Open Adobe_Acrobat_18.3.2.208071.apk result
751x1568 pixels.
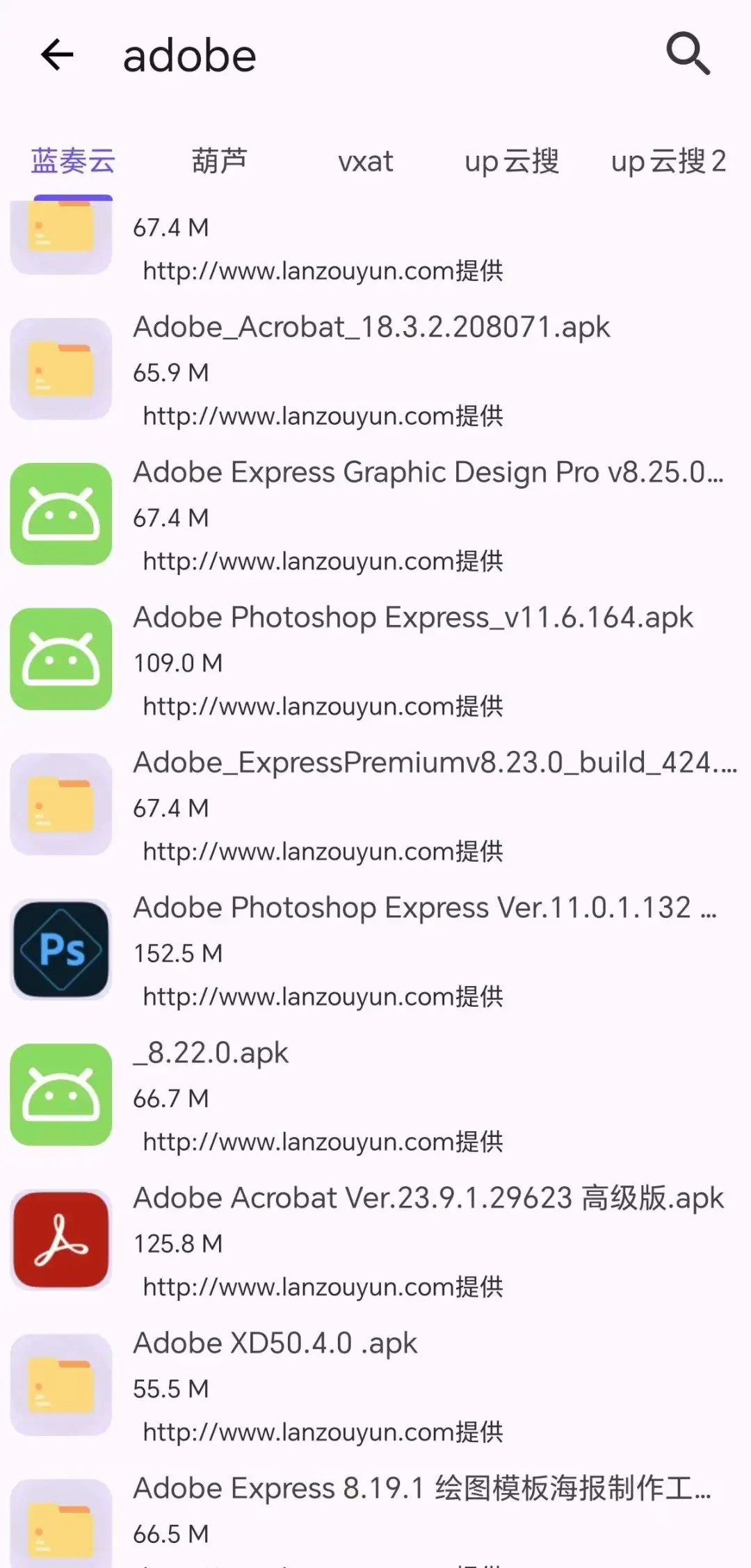[x=371, y=328]
